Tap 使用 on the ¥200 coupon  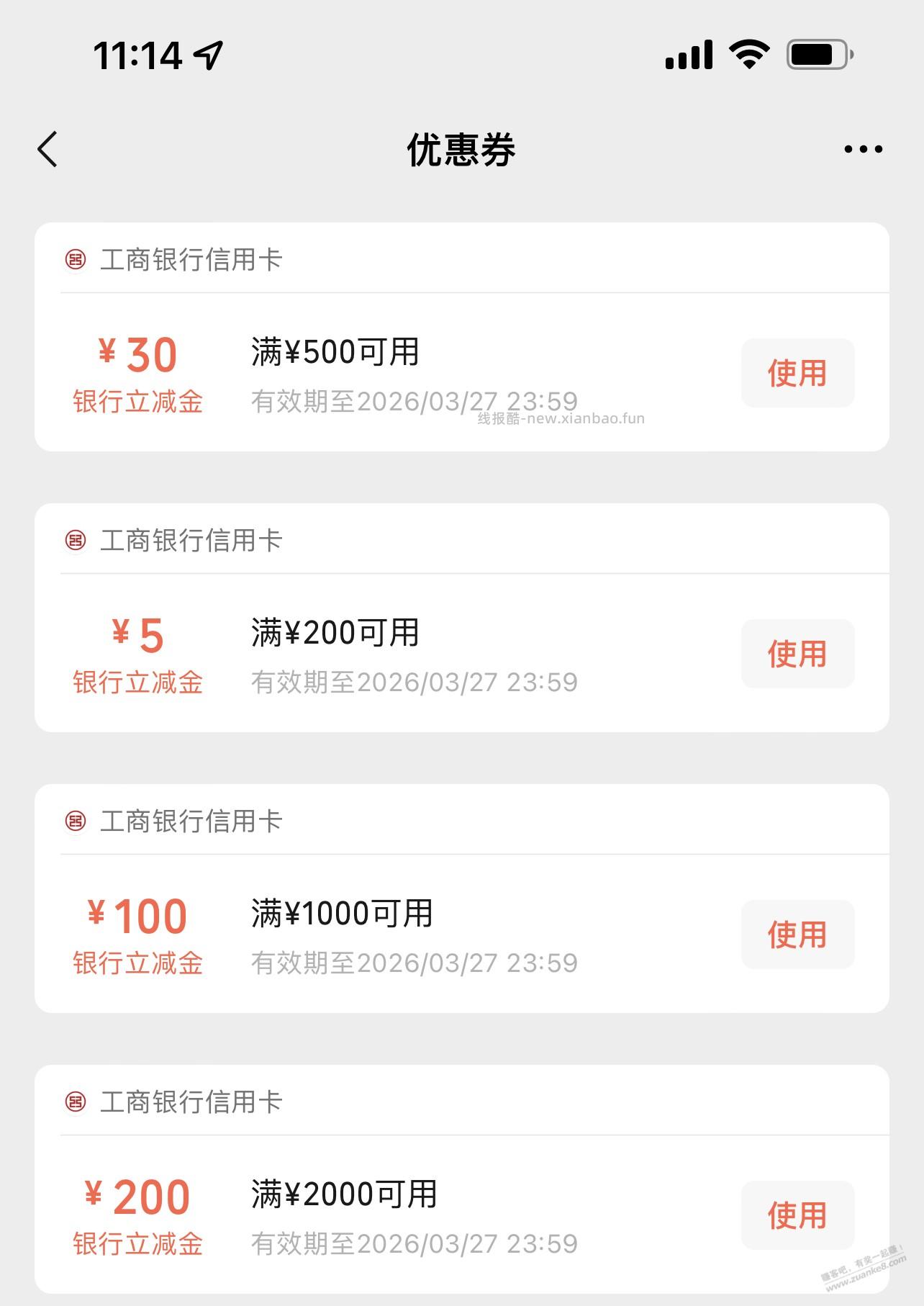[797, 1215]
